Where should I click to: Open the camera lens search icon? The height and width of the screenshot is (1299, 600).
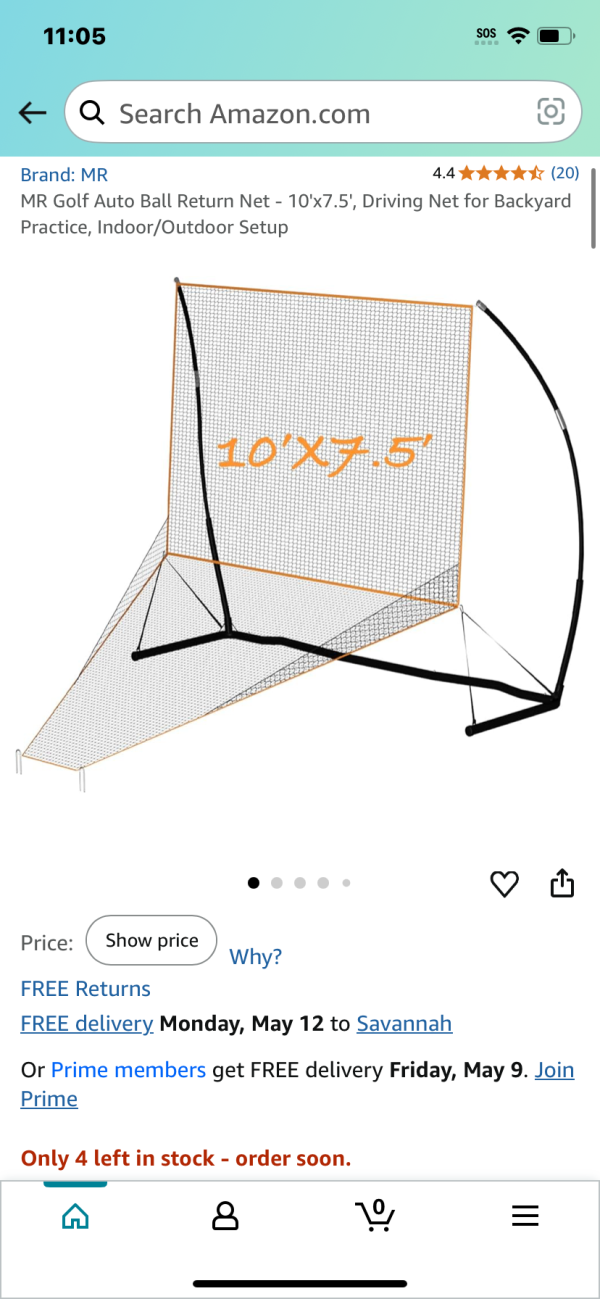click(550, 112)
